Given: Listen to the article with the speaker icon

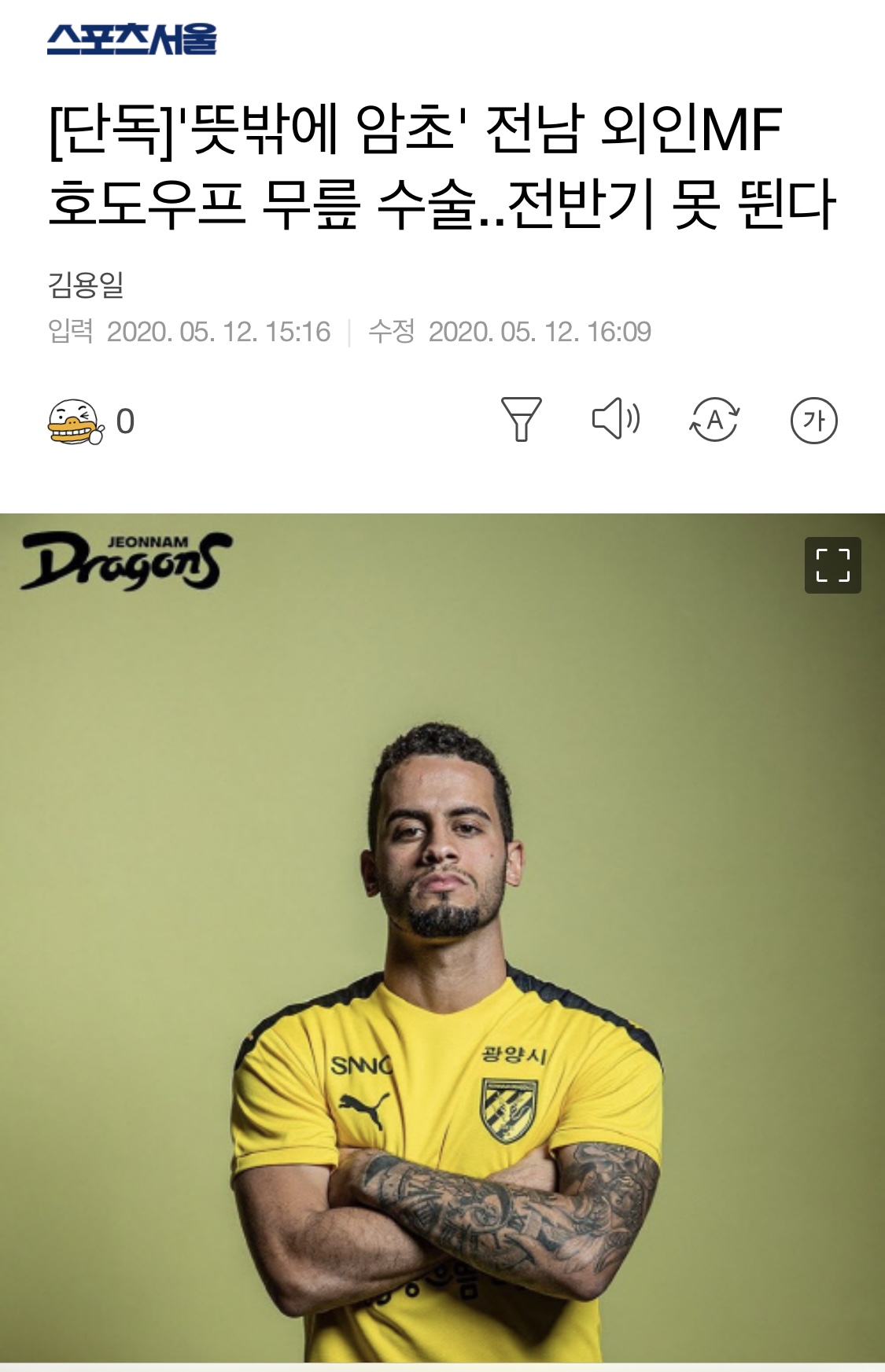Looking at the screenshot, I should (x=616, y=418).
